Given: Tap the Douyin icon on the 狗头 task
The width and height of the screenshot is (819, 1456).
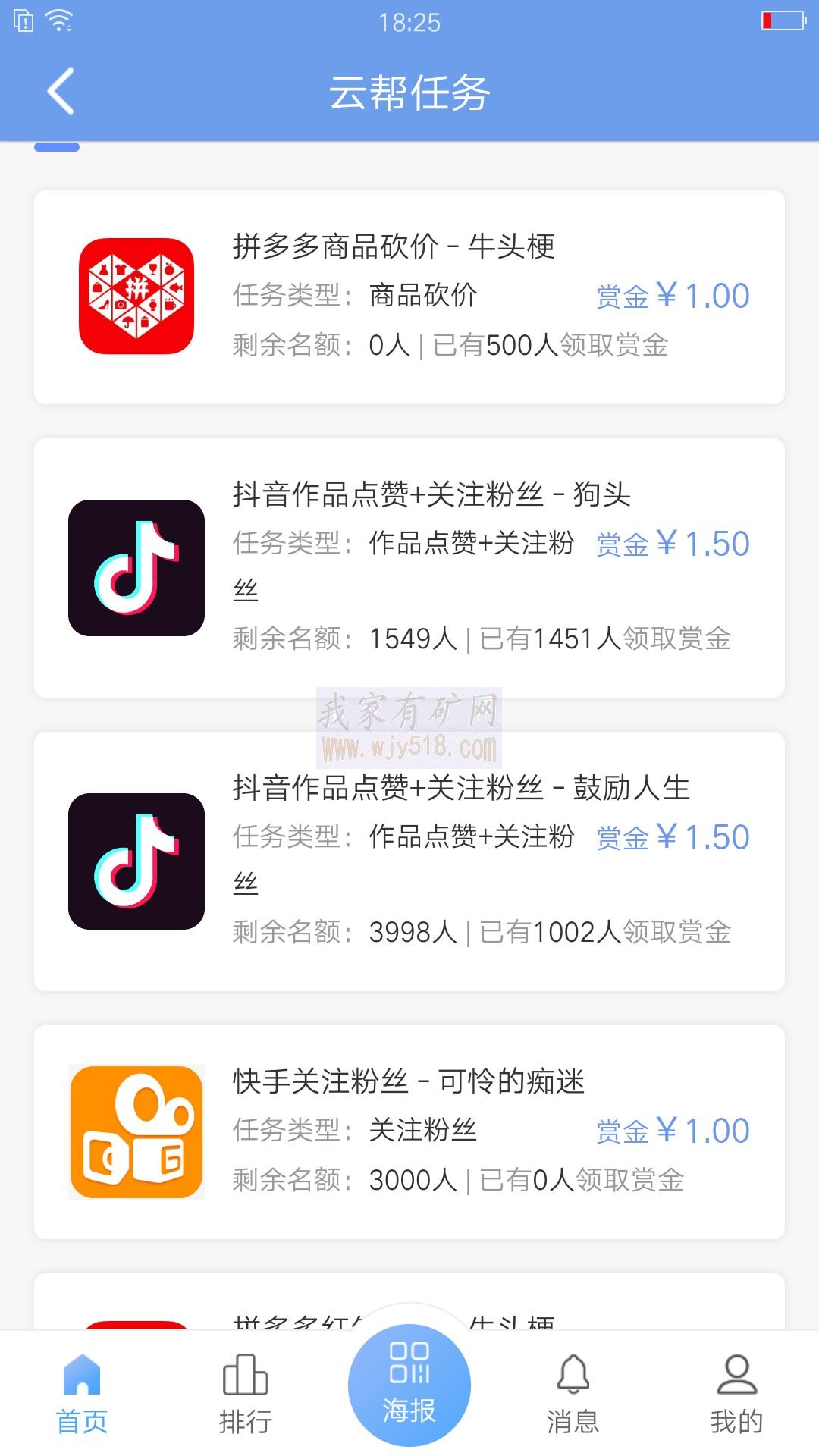Looking at the screenshot, I should 133,569.
